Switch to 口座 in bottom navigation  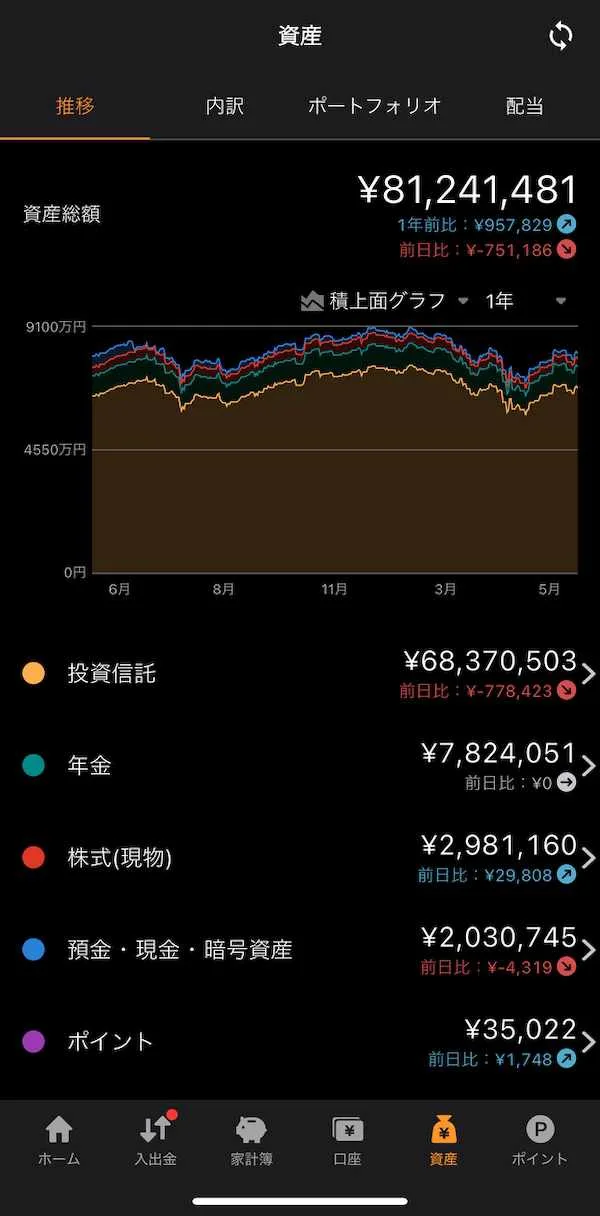coord(347,1141)
